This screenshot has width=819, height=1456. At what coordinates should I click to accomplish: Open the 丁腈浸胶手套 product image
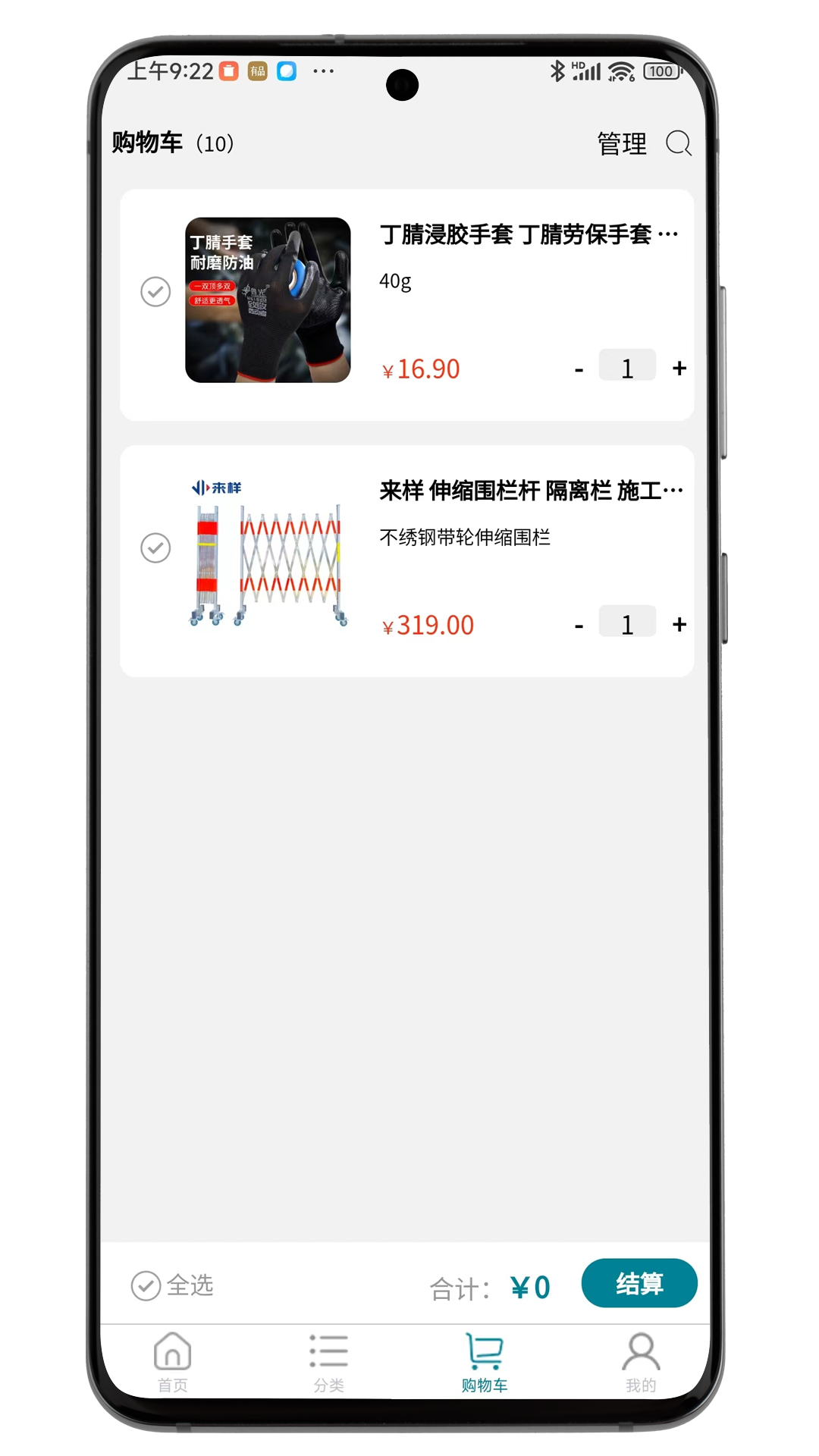pyautogui.click(x=268, y=300)
